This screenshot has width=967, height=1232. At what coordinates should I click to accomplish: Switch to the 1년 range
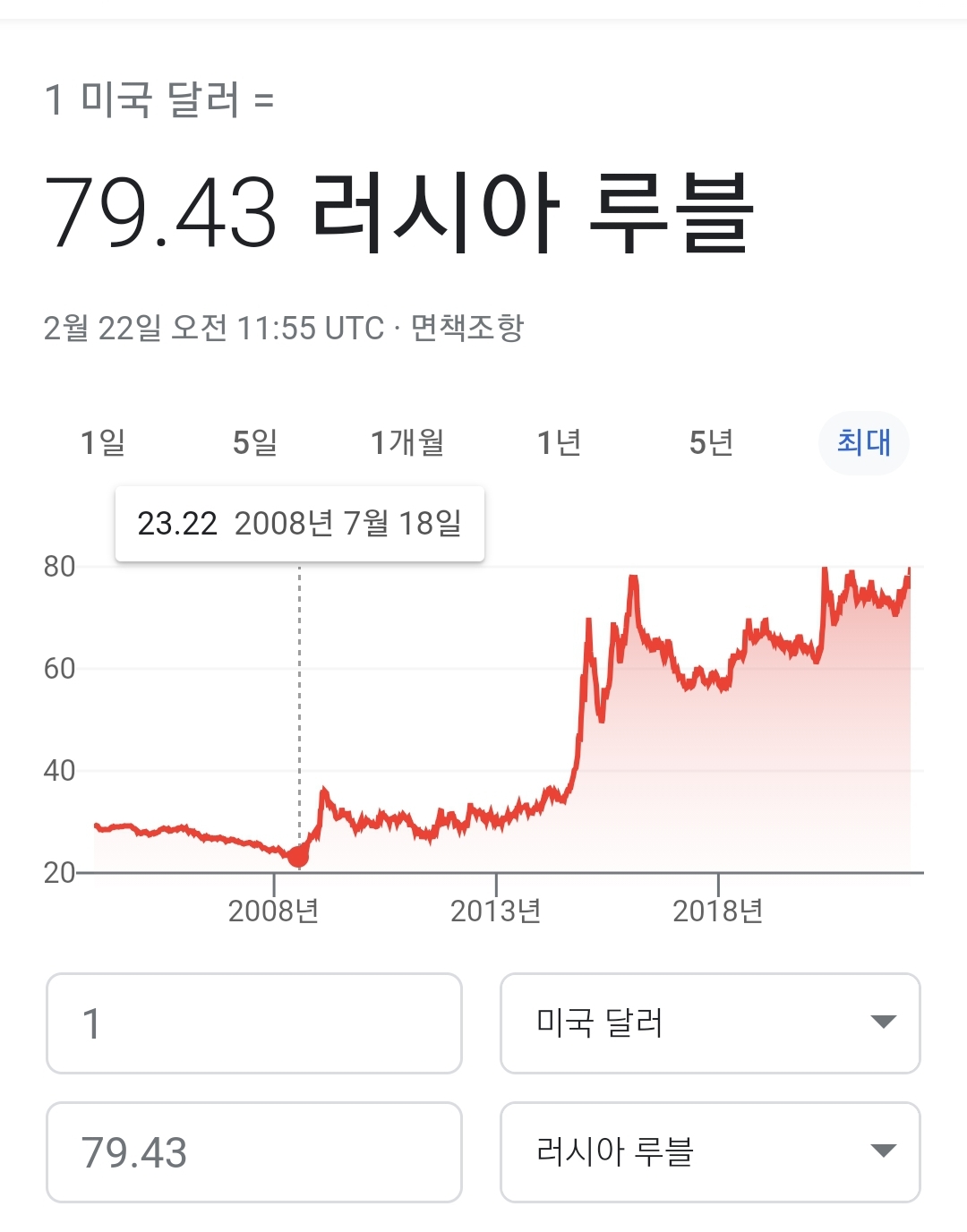pyautogui.click(x=560, y=442)
